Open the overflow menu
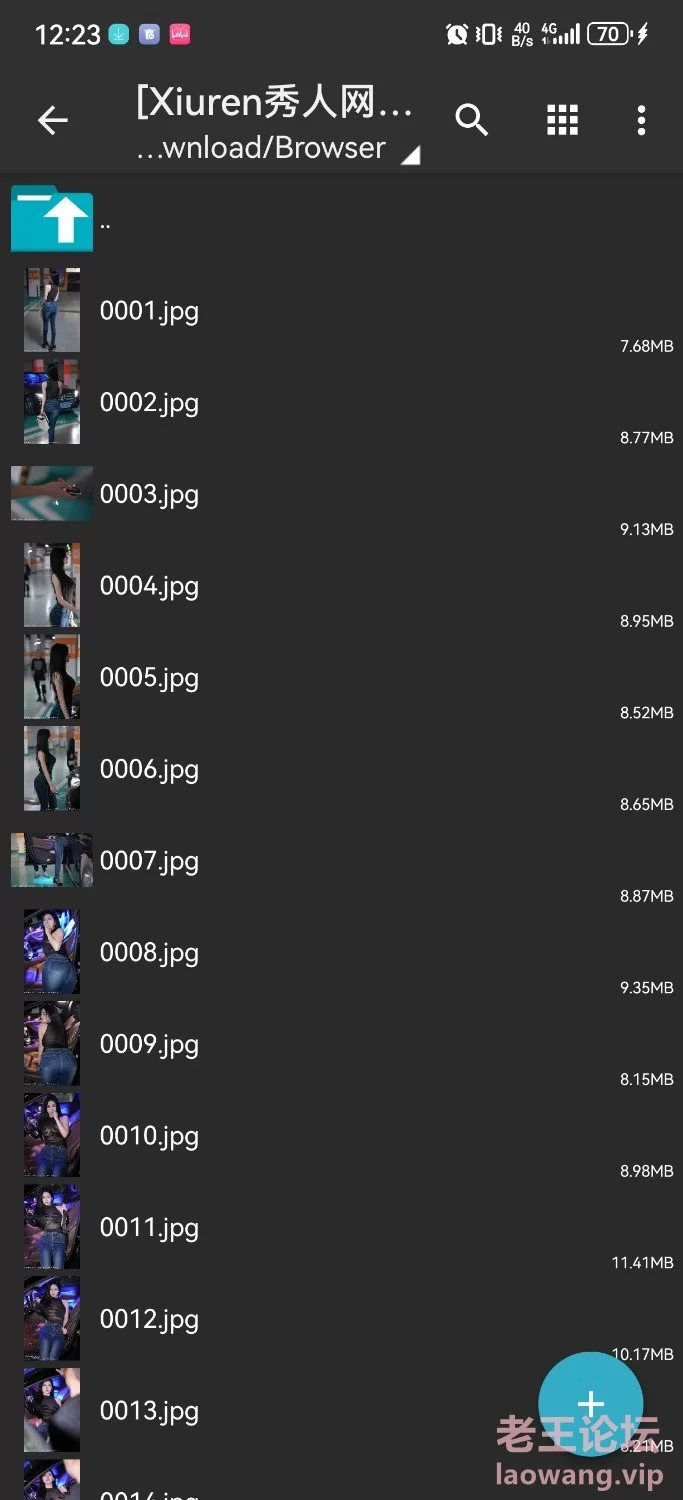This screenshot has width=683, height=1500. pos(641,121)
